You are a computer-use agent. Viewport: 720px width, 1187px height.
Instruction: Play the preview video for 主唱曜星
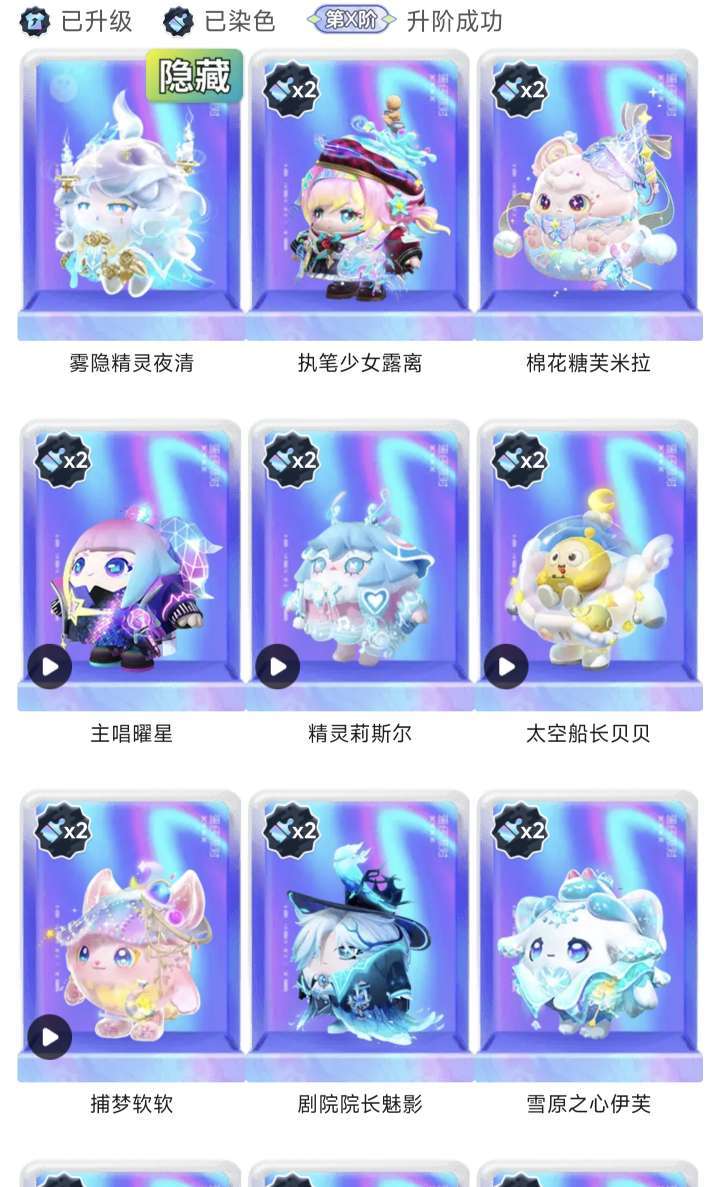click(x=50, y=667)
